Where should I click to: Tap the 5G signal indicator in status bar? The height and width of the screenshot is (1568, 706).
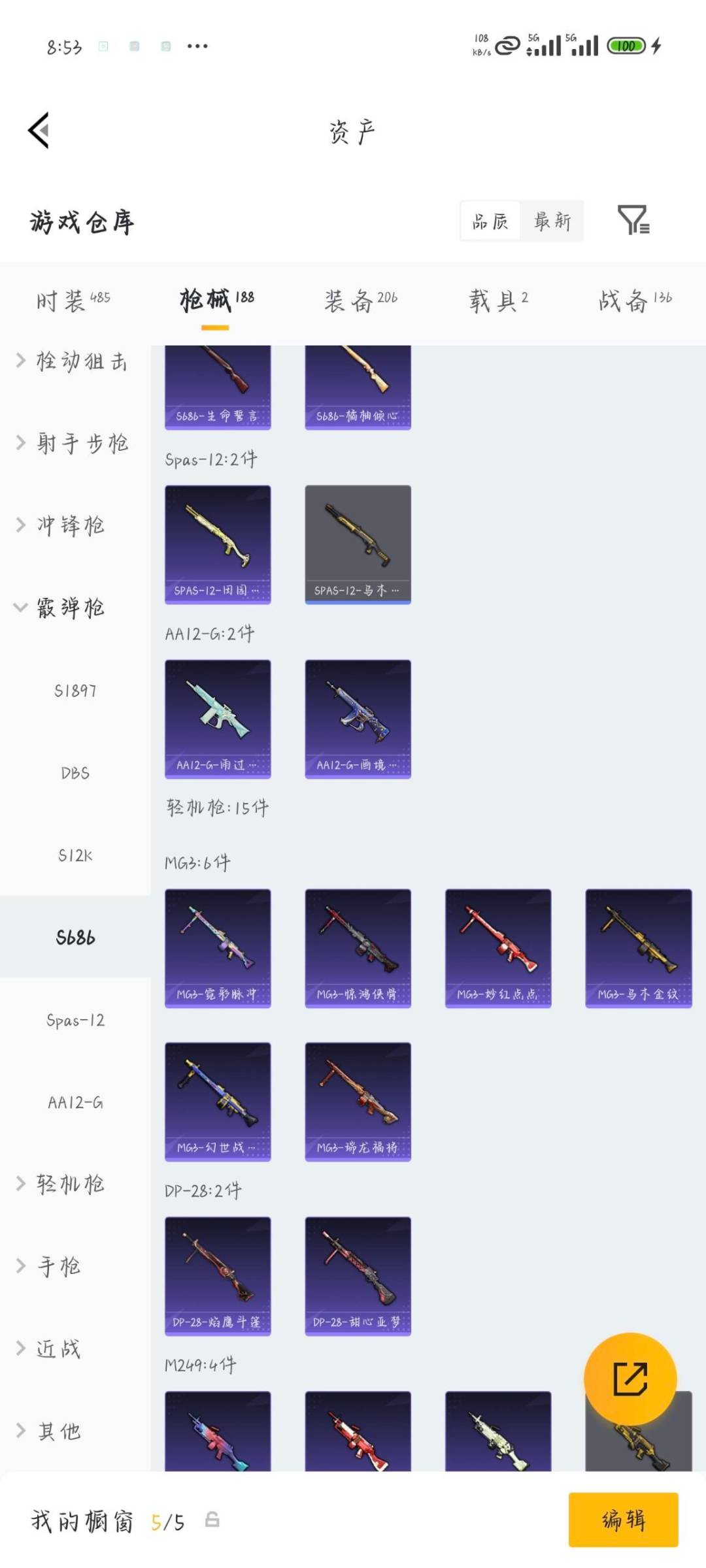(x=543, y=46)
